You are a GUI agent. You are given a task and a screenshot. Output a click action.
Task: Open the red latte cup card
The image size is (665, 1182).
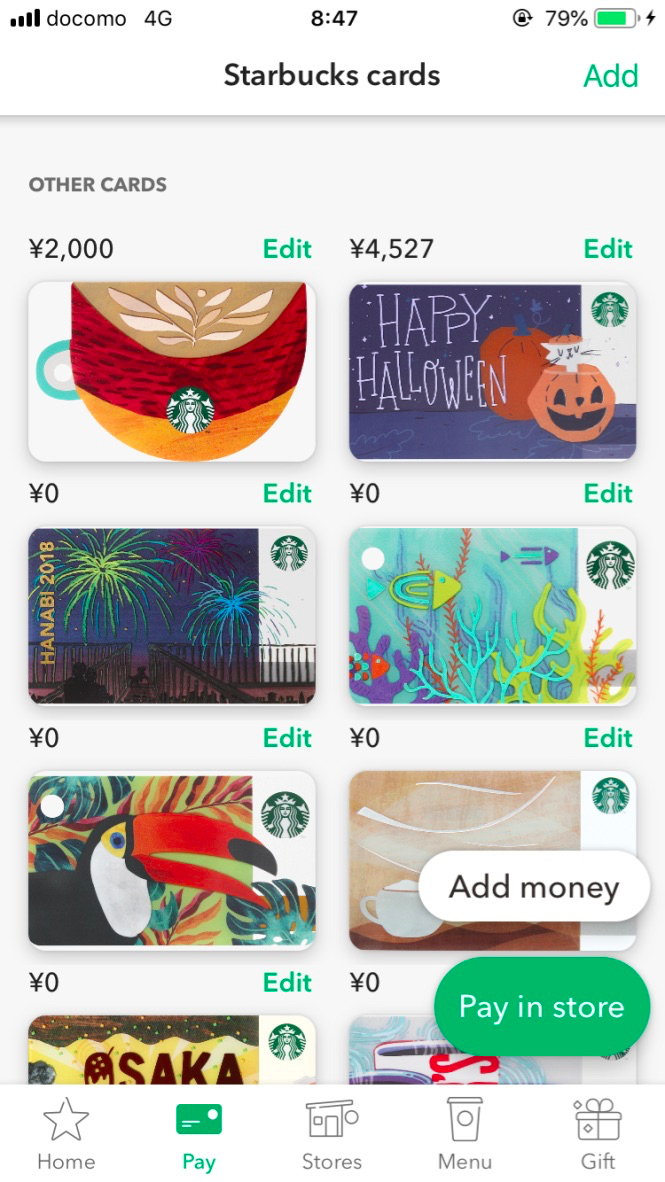tap(172, 371)
